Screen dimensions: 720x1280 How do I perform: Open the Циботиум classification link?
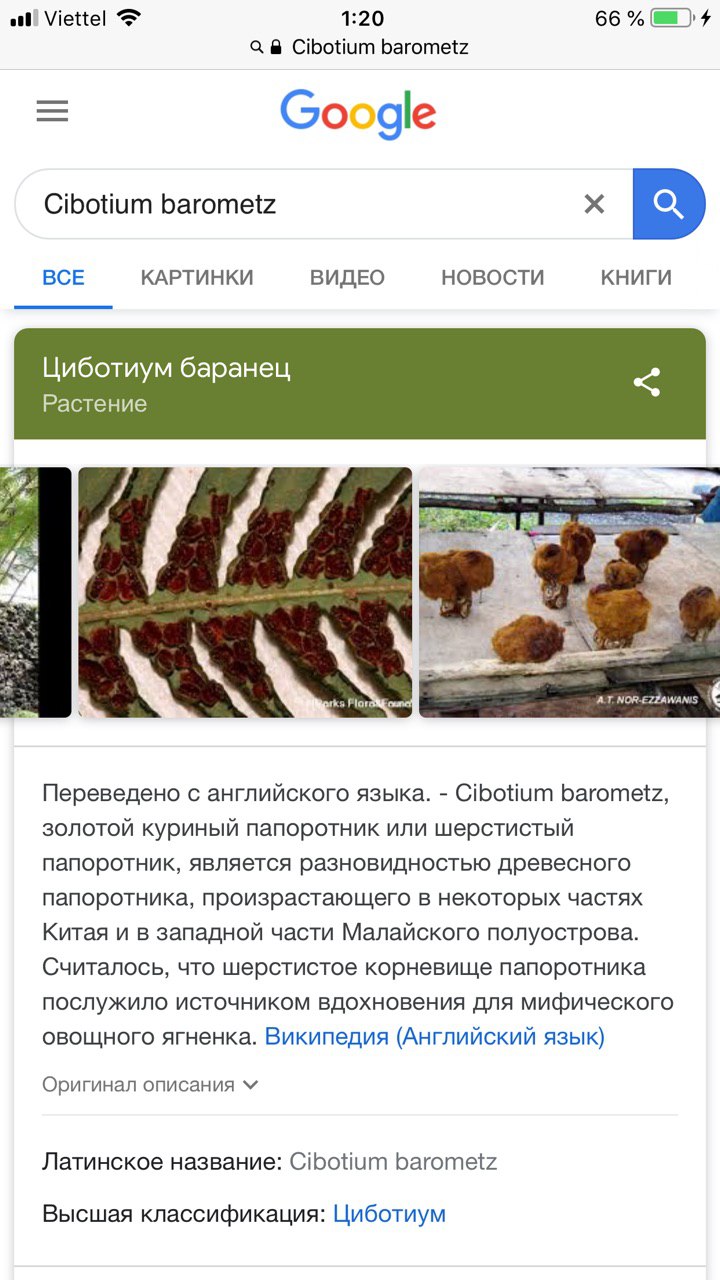click(389, 1214)
